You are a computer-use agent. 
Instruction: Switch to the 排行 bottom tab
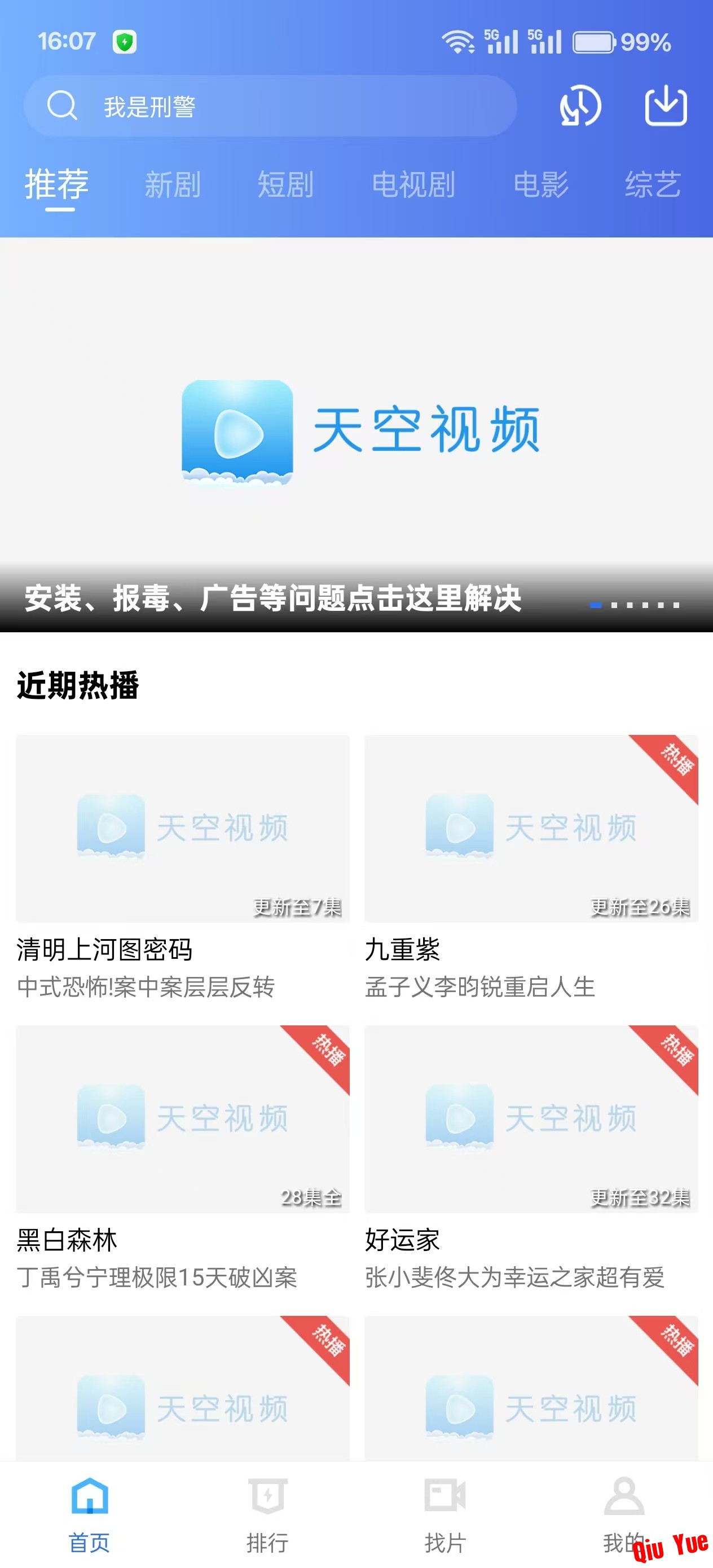[267, 1514]
